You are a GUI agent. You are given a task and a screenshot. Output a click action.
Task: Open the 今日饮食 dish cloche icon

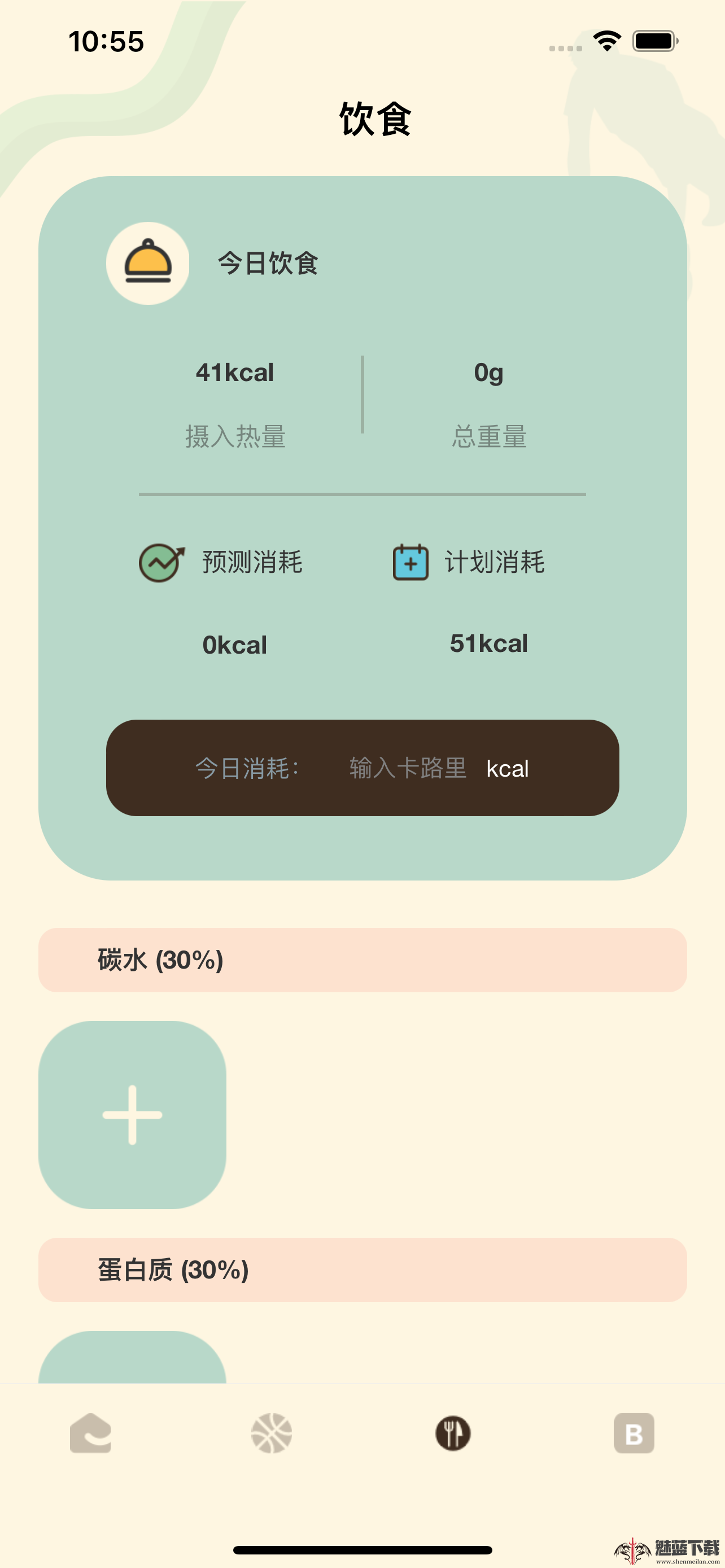point(148,263)
